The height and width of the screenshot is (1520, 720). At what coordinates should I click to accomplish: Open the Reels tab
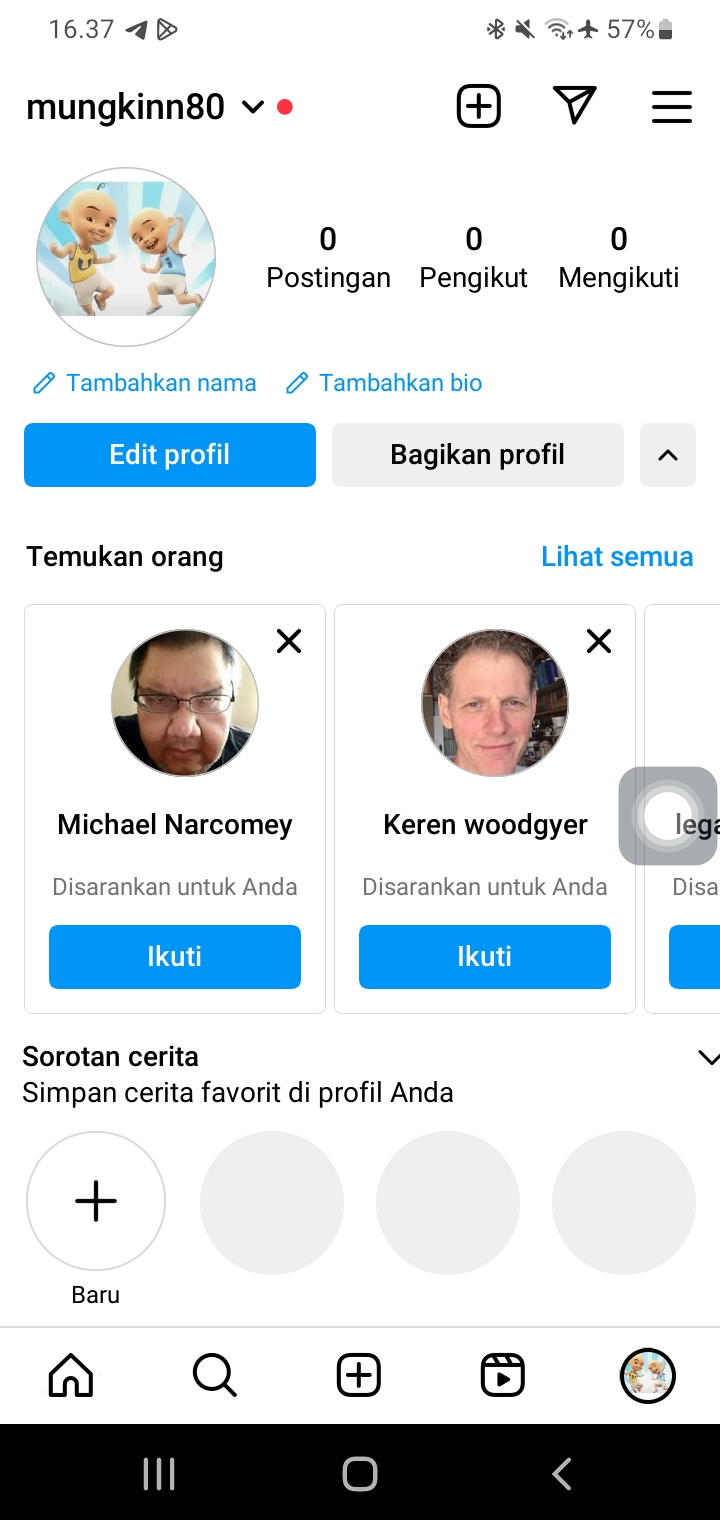tap(502, 1376)
